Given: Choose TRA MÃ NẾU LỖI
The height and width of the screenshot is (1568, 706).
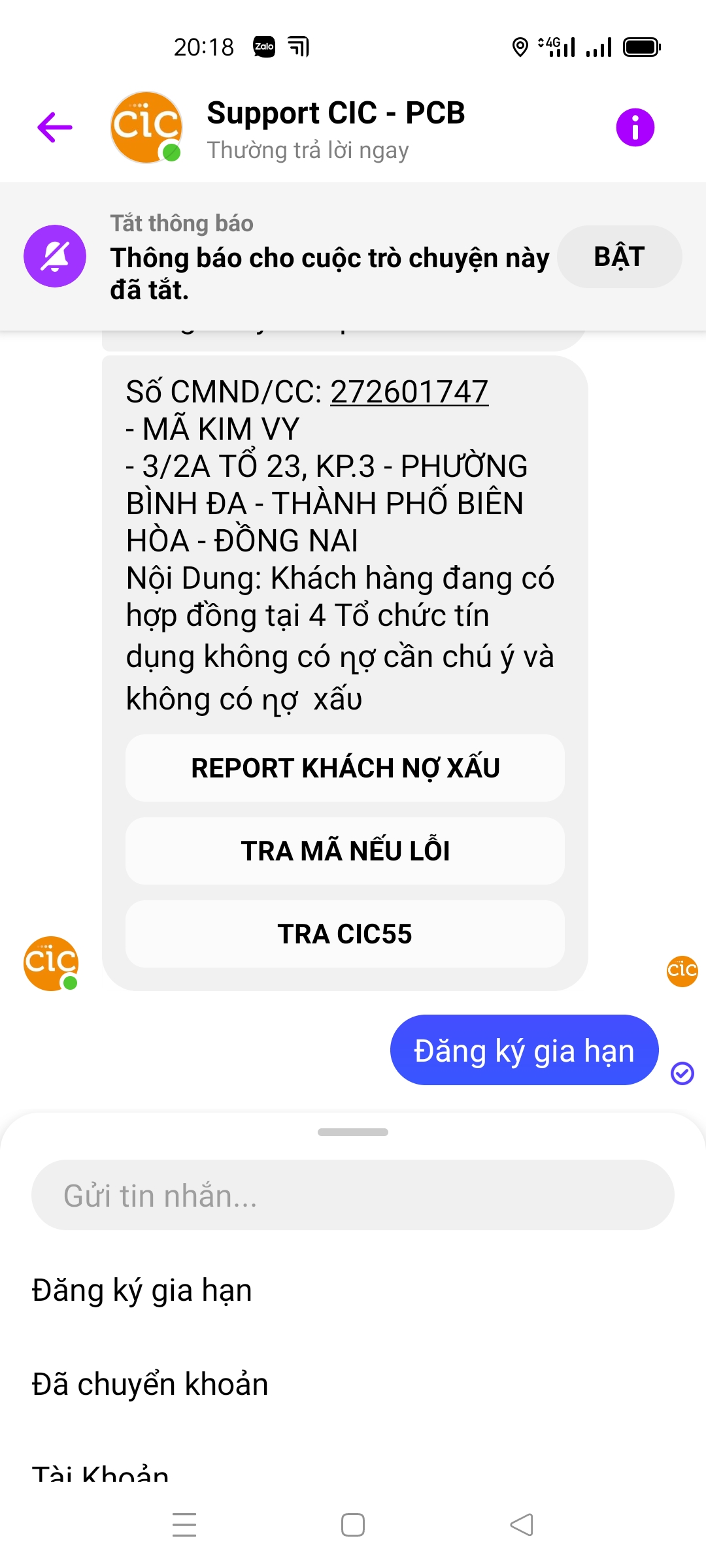Looking at the screenshot, I should [345, 851].
